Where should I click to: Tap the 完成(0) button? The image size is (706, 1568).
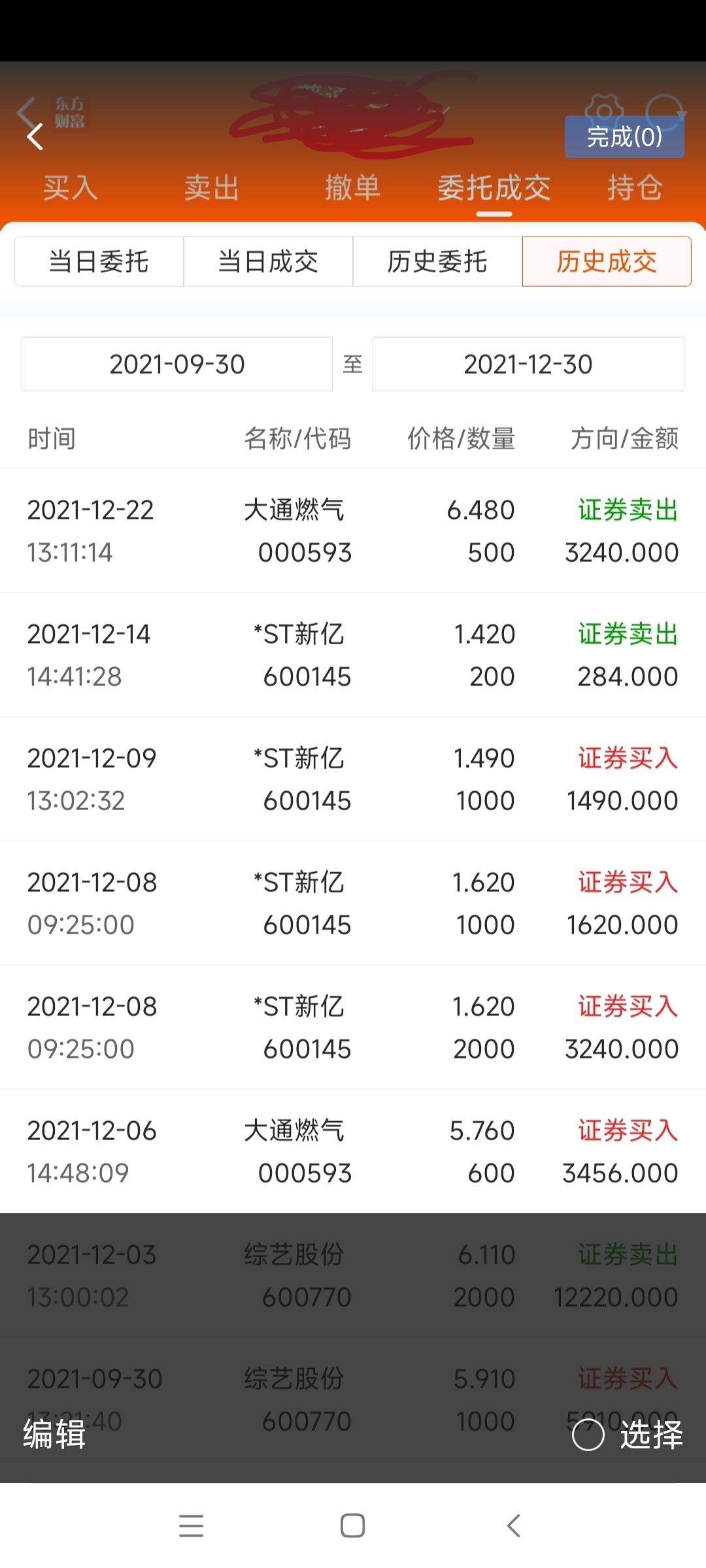(x=624, y=137)
